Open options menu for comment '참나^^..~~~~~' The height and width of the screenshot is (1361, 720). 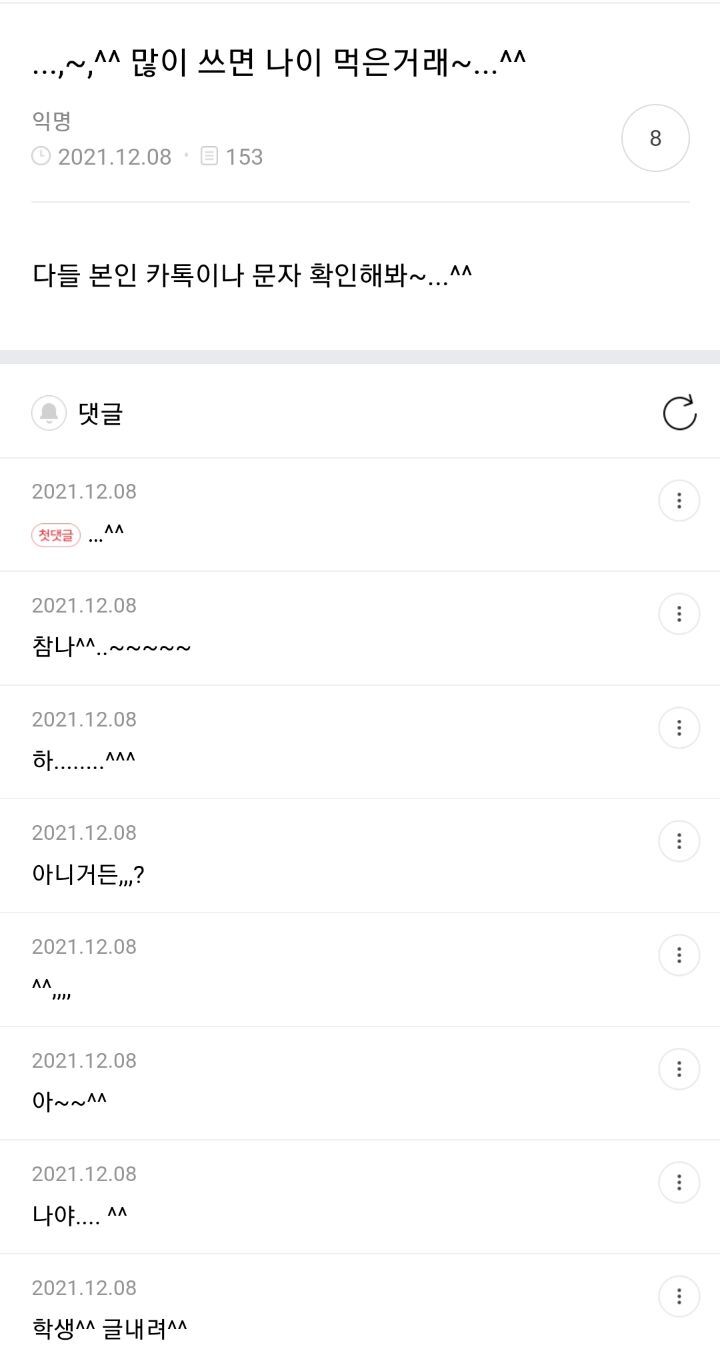(x=679, y=613)
